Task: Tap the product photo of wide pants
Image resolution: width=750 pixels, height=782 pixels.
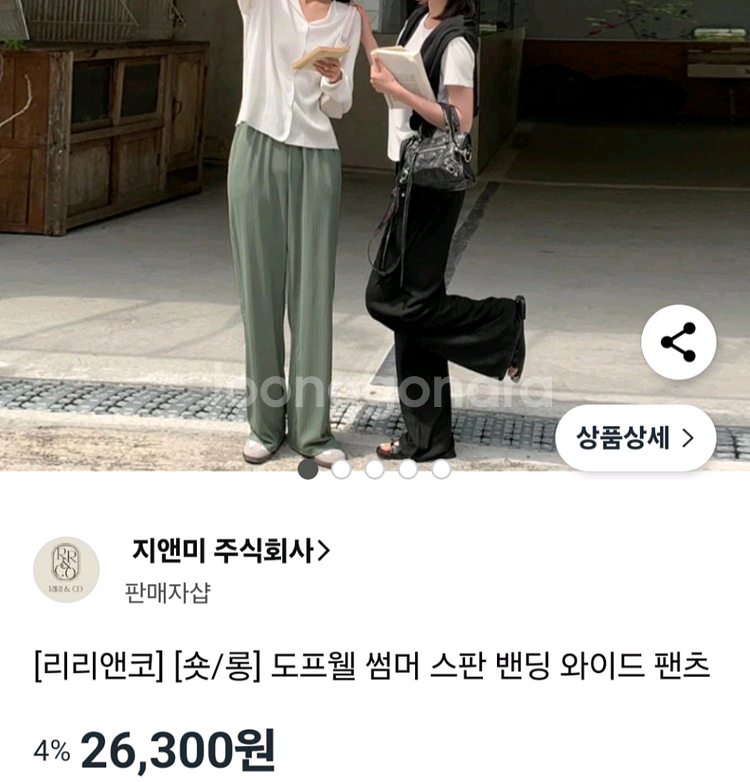Action: 375,234
